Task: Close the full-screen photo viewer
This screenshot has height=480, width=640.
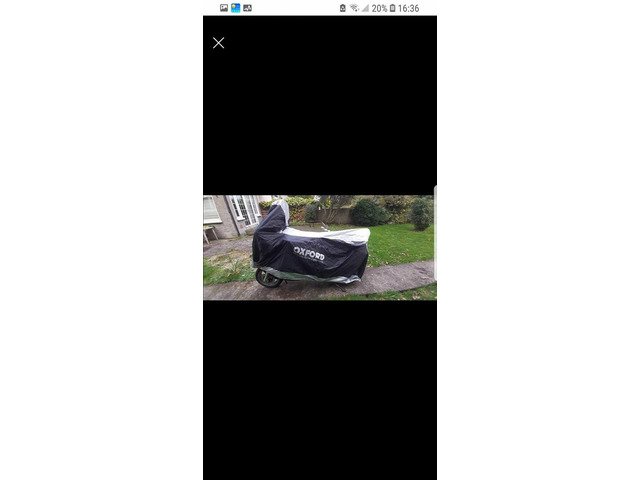Action: (218, 43)
